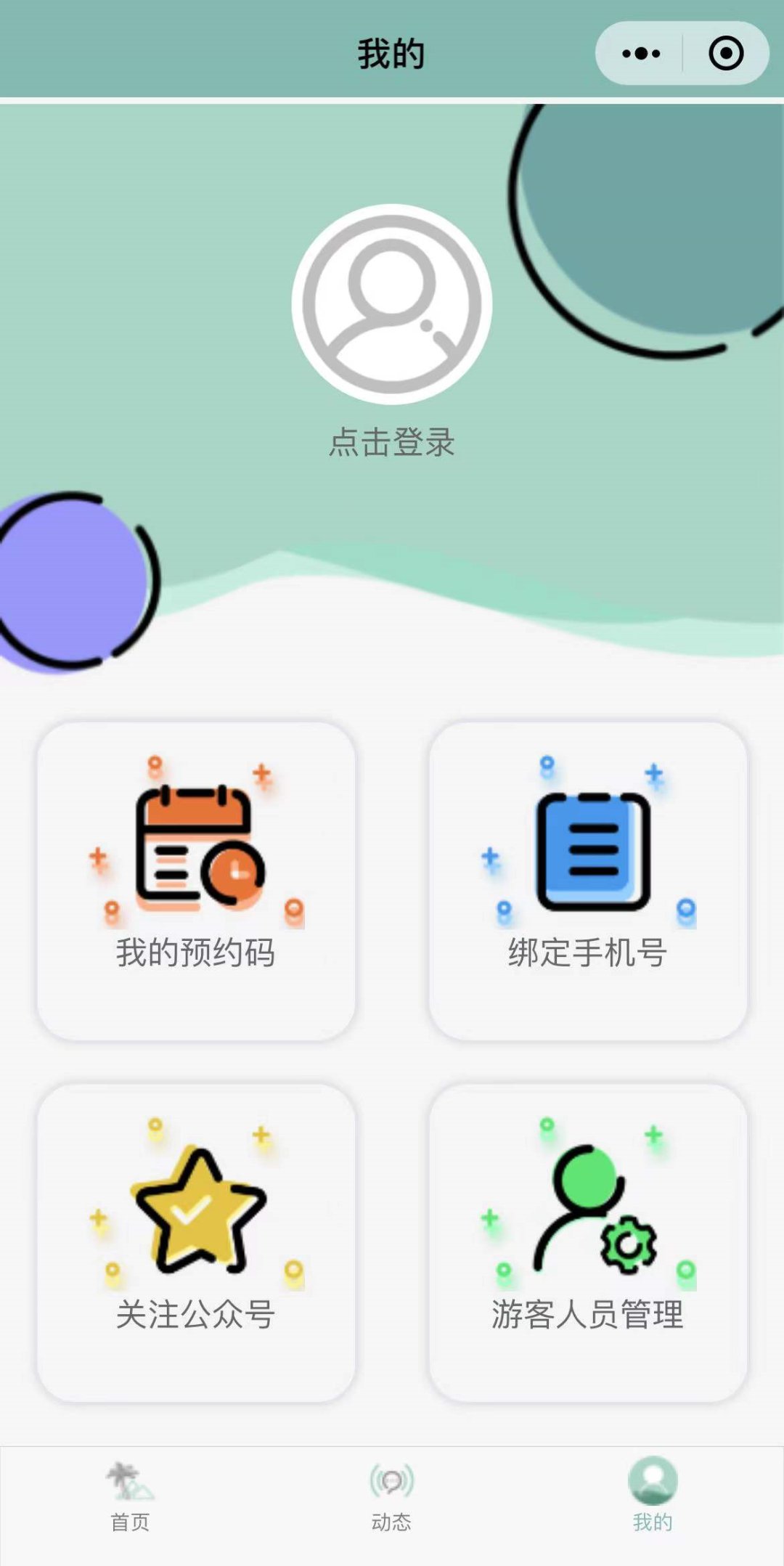Close the mini program with the circle button
Viewport: 784px width, 1566px height.
726,54
